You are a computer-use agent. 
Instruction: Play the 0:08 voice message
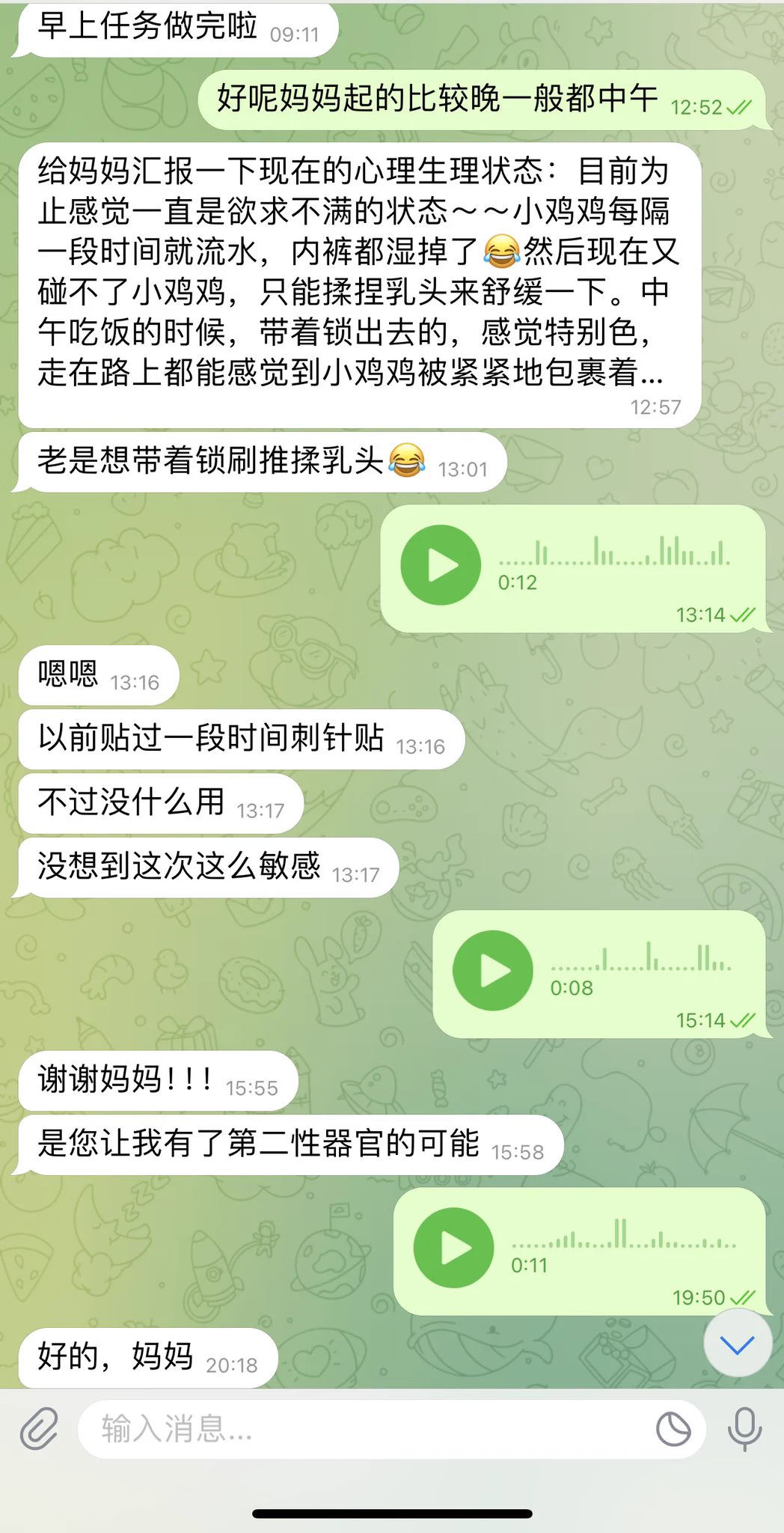click(493, 971)
